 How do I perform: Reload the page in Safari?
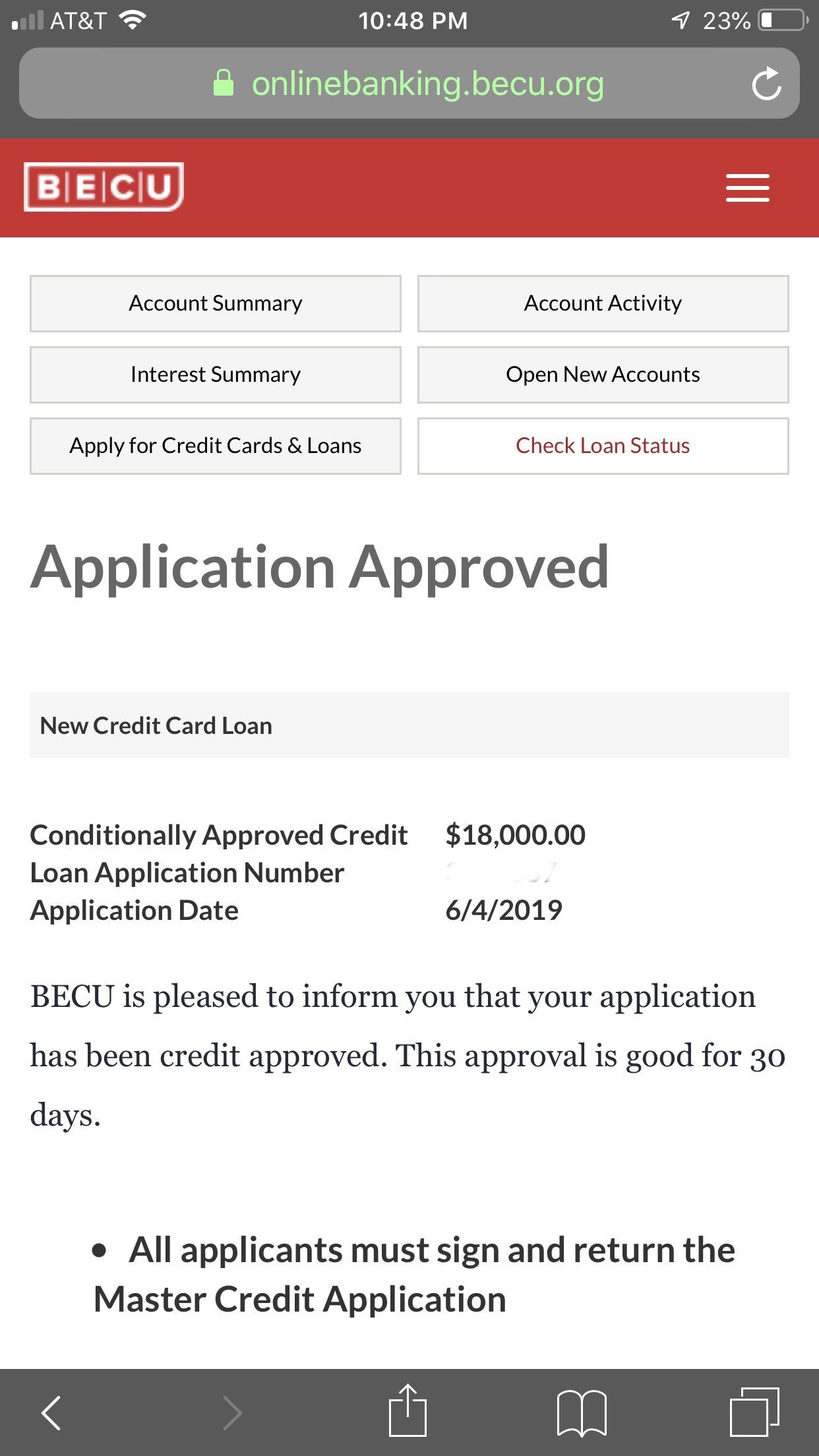coord(766,84)
